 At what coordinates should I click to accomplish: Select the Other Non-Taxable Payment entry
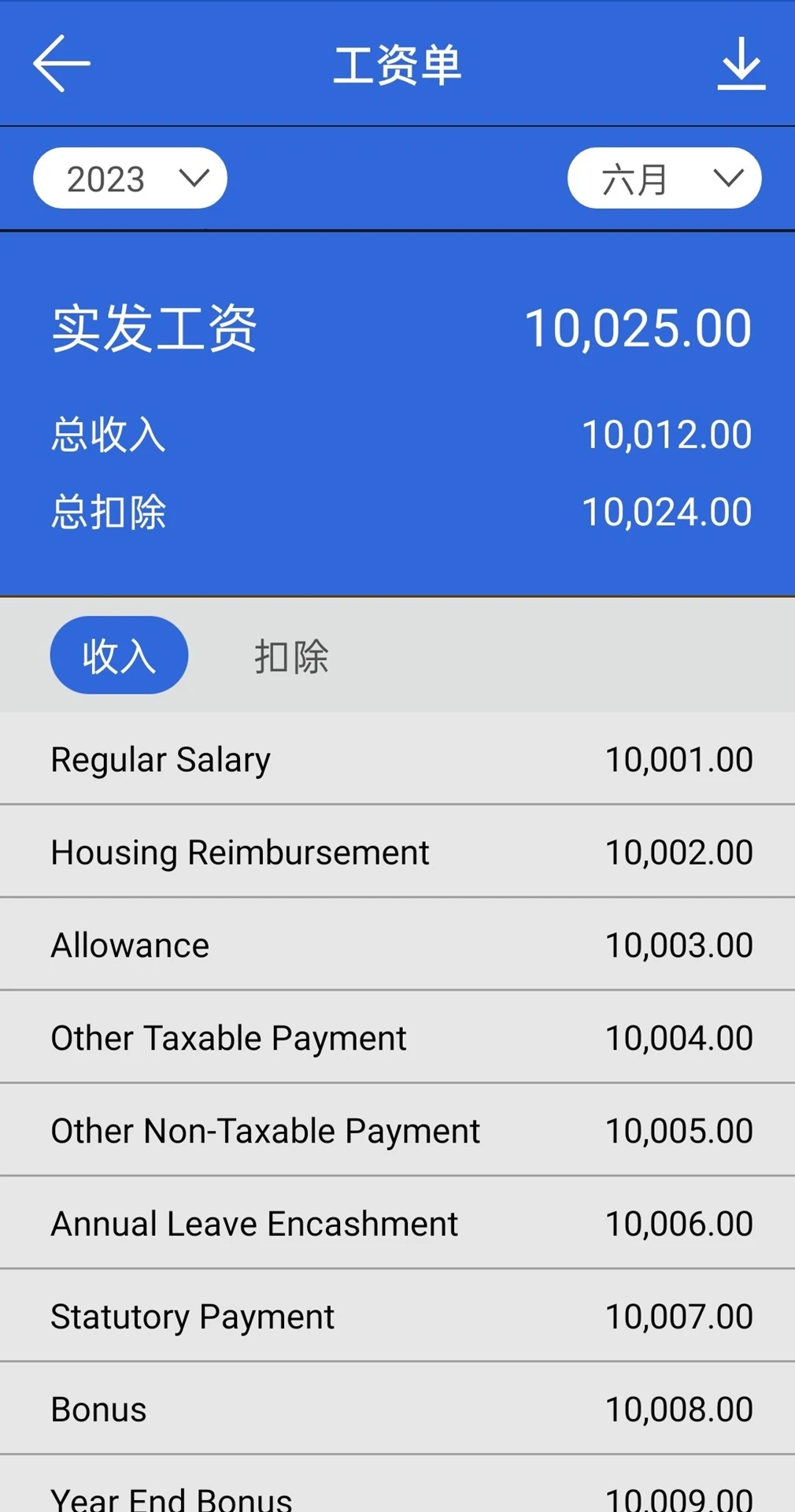[x=397, y=1130]
